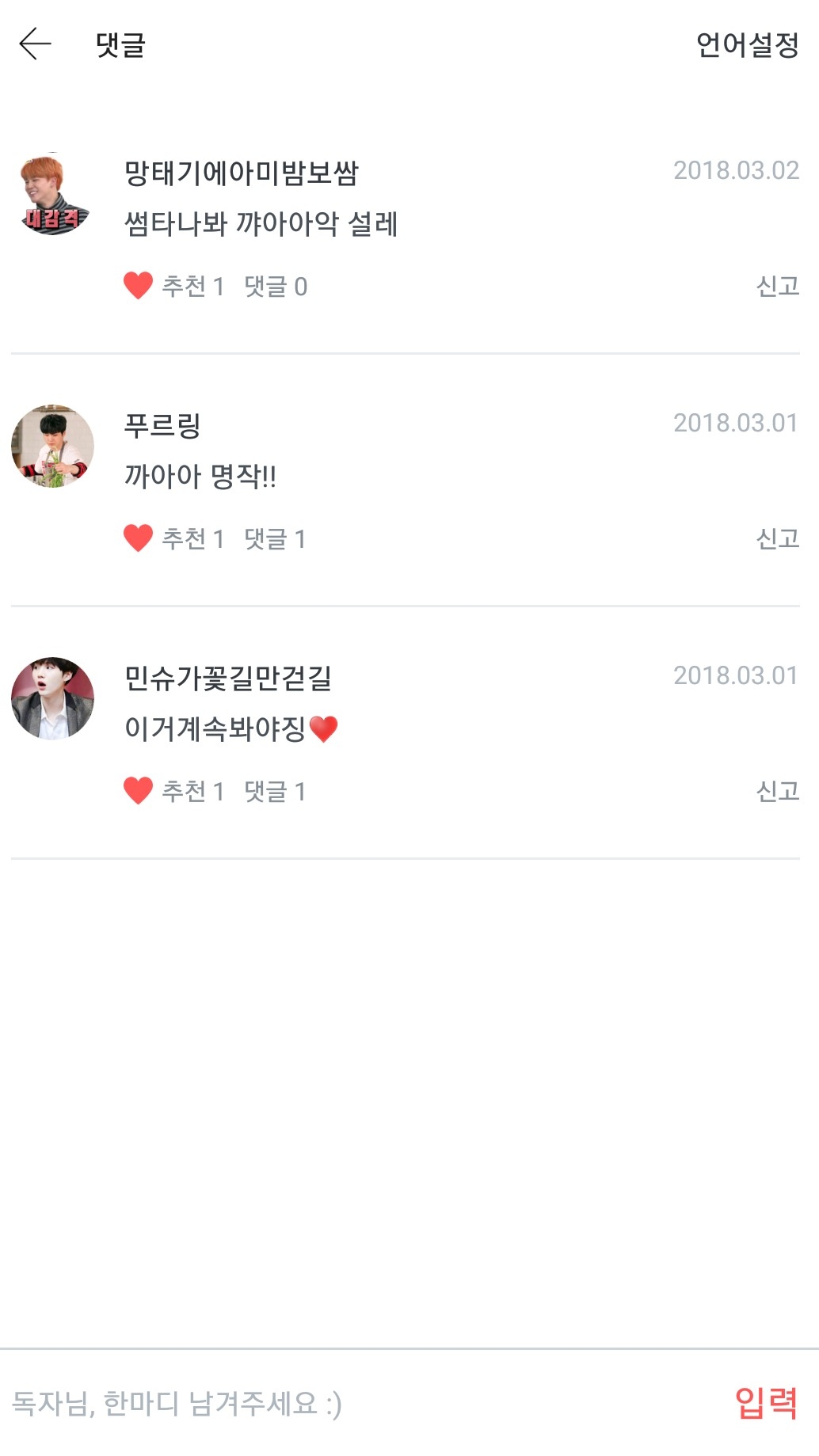Open 푸르링's profile picture
Viewport: 819px width, 1456px height.
53,447
